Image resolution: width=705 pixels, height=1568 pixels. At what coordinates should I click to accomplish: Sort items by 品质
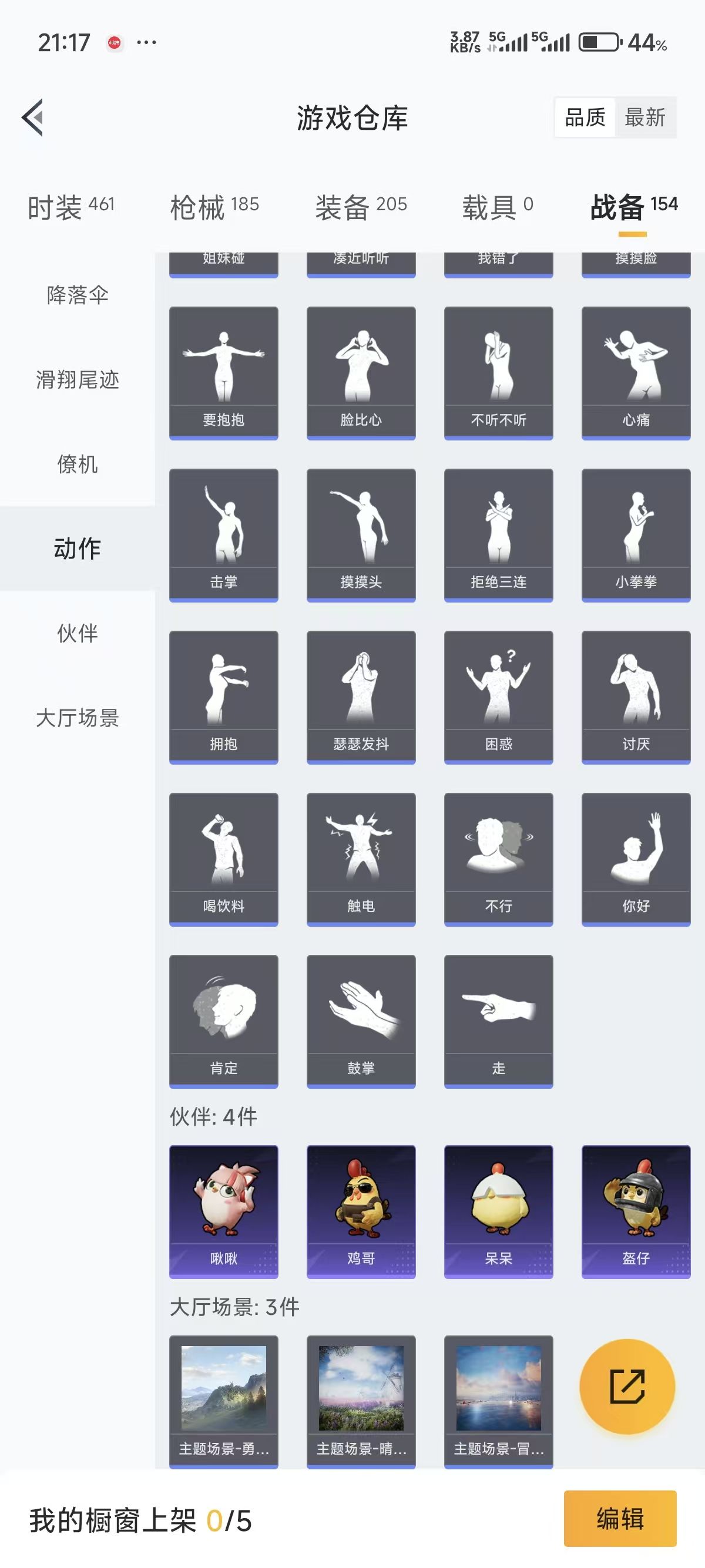point(585,117)
